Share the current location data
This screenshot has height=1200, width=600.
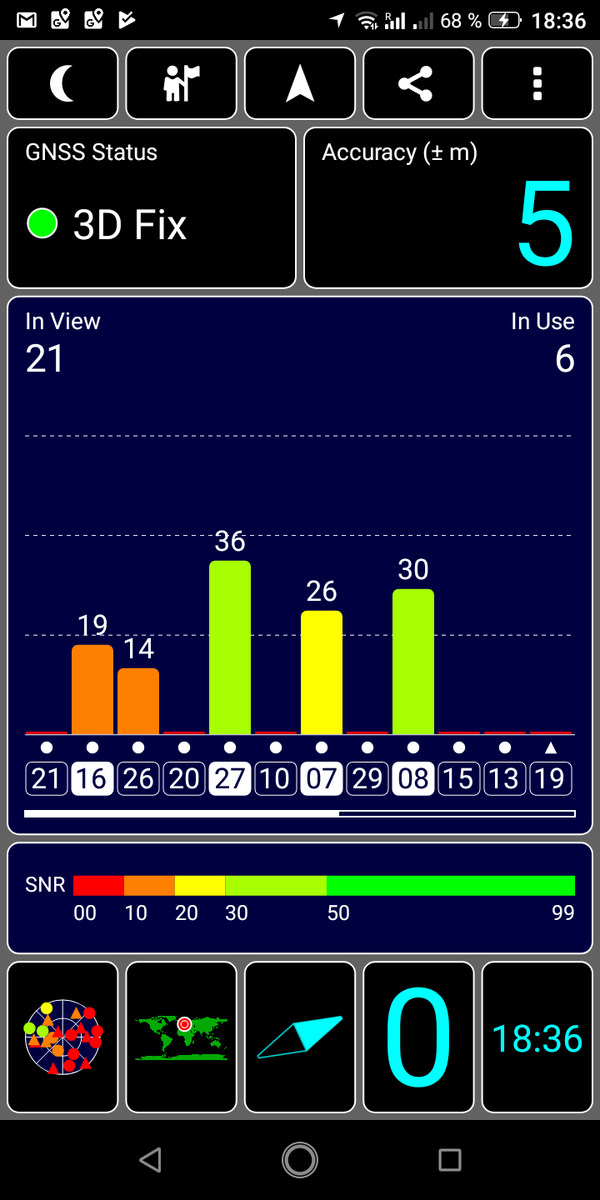tap(418, 84)
